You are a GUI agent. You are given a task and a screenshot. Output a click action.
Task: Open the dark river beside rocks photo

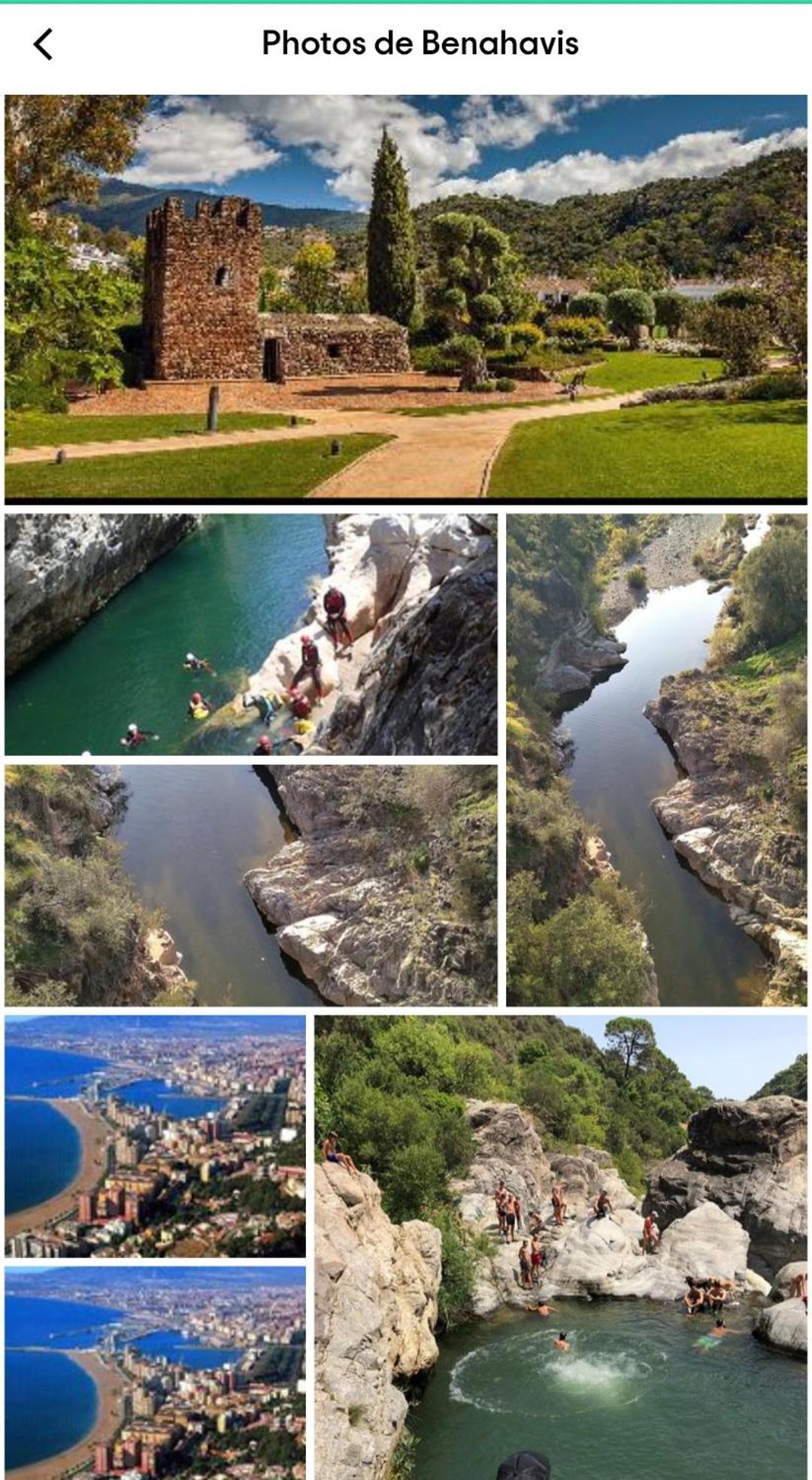tap(250, 885)
